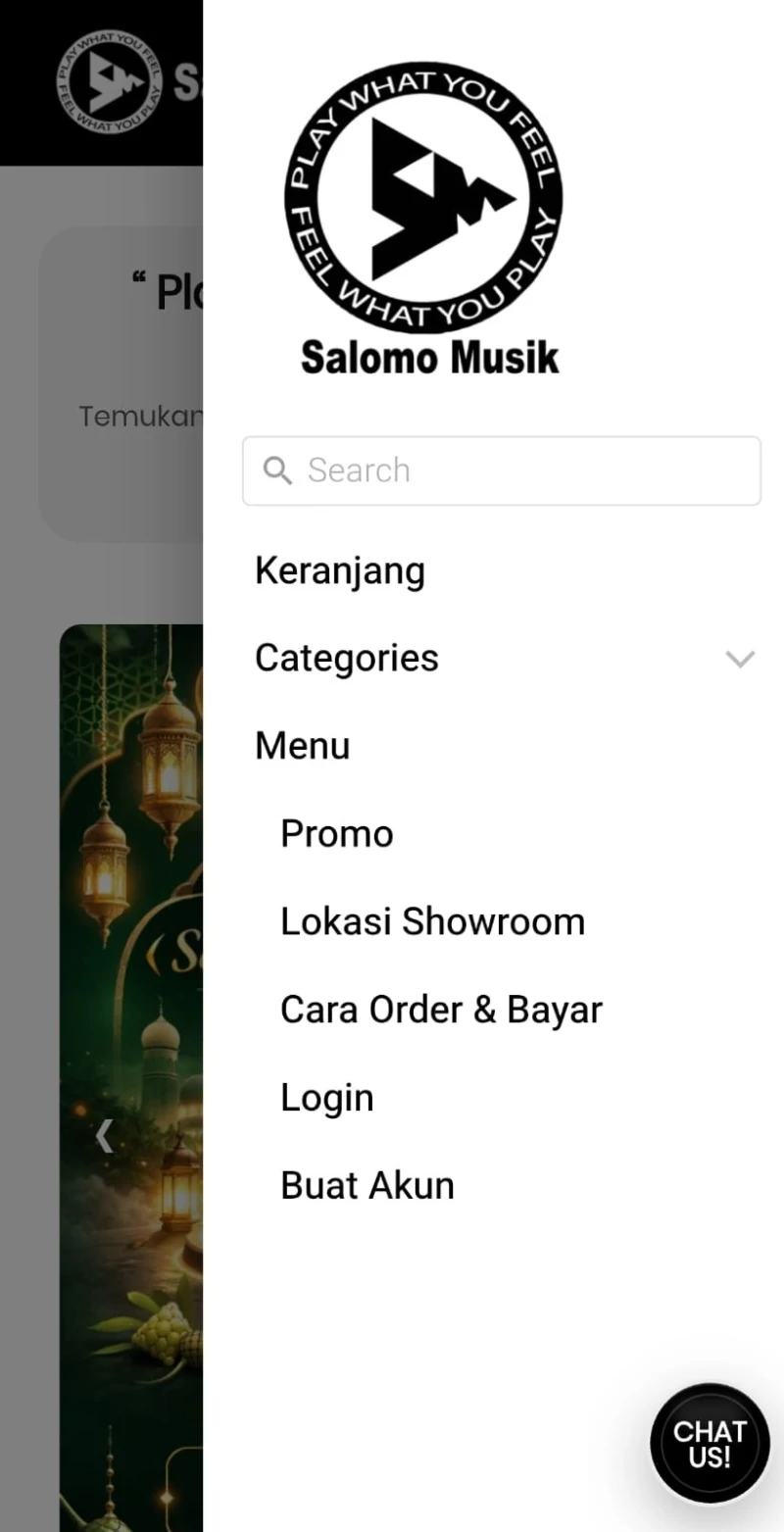Image resolution: width=784 pixels, height=1532 pixels.
Task: Tap the search glass inside the search bar
Action: [276, 470]
